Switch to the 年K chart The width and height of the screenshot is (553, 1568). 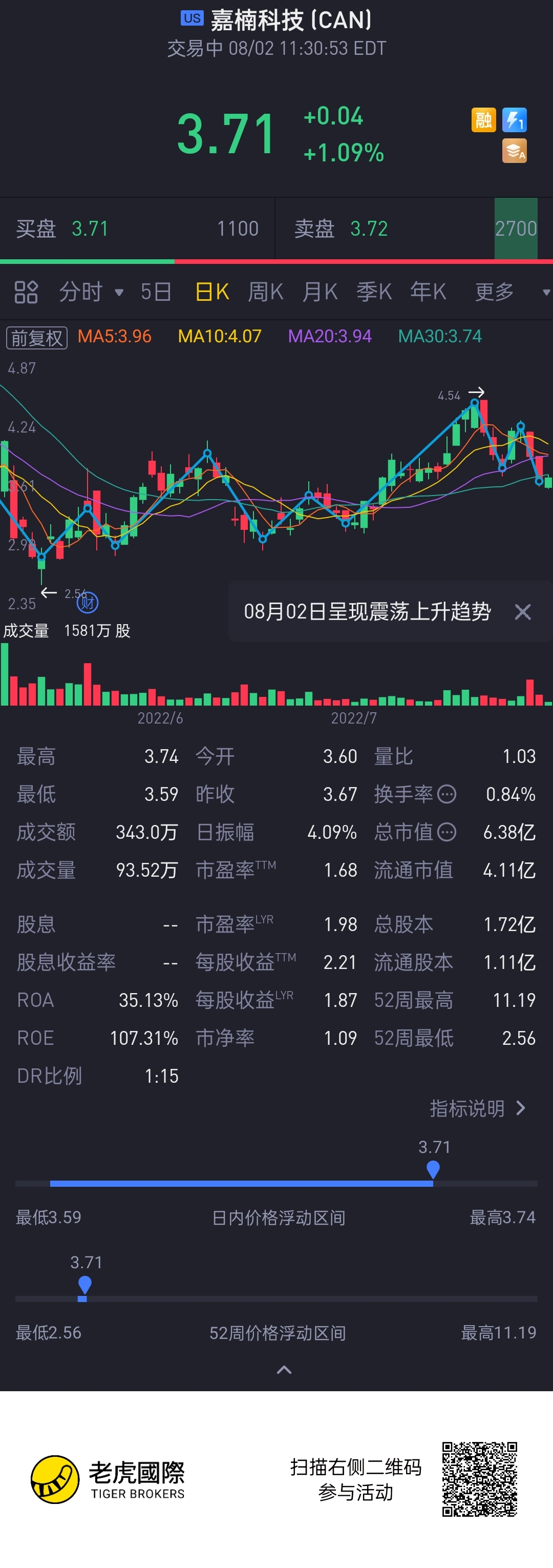coord(428,292)
